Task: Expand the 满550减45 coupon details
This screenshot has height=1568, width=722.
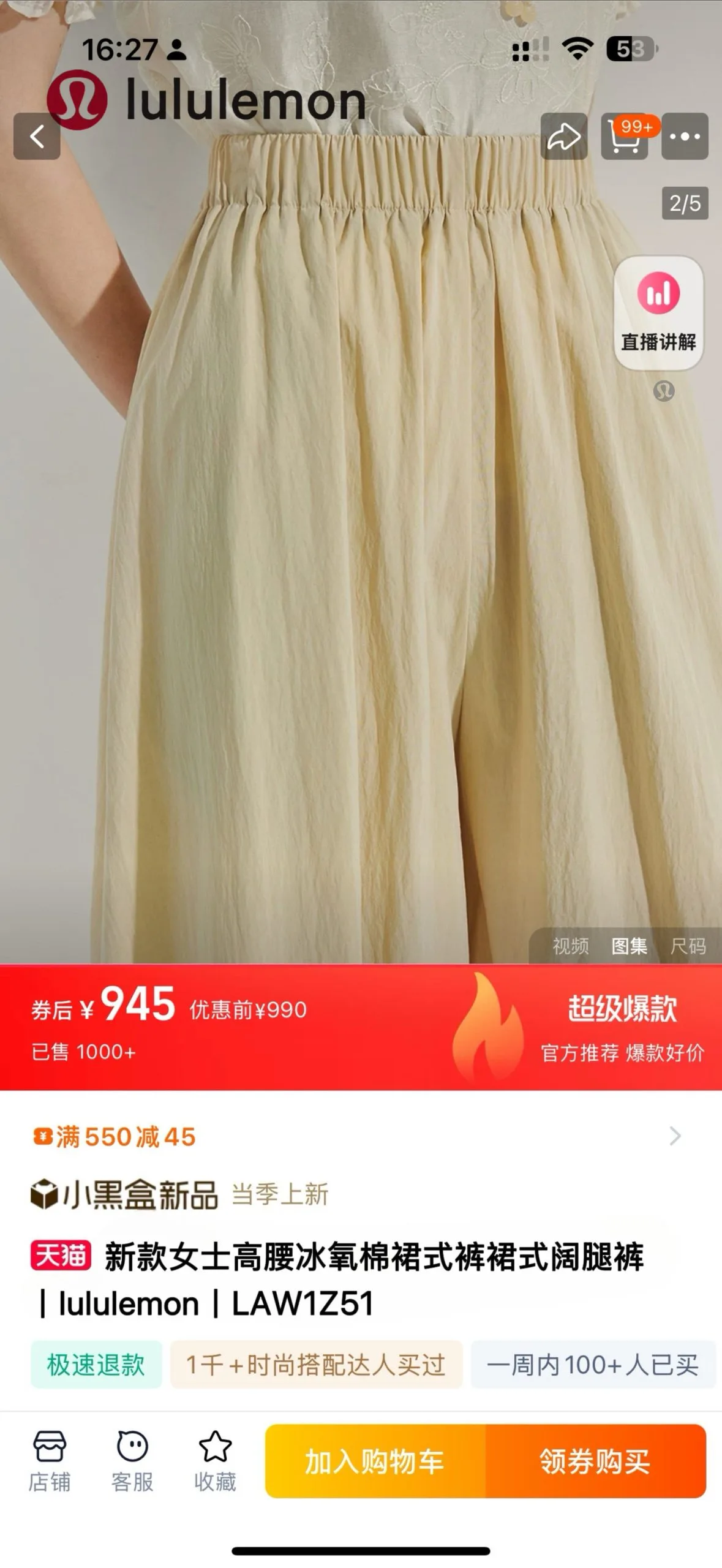Action: pos(675,1136)
